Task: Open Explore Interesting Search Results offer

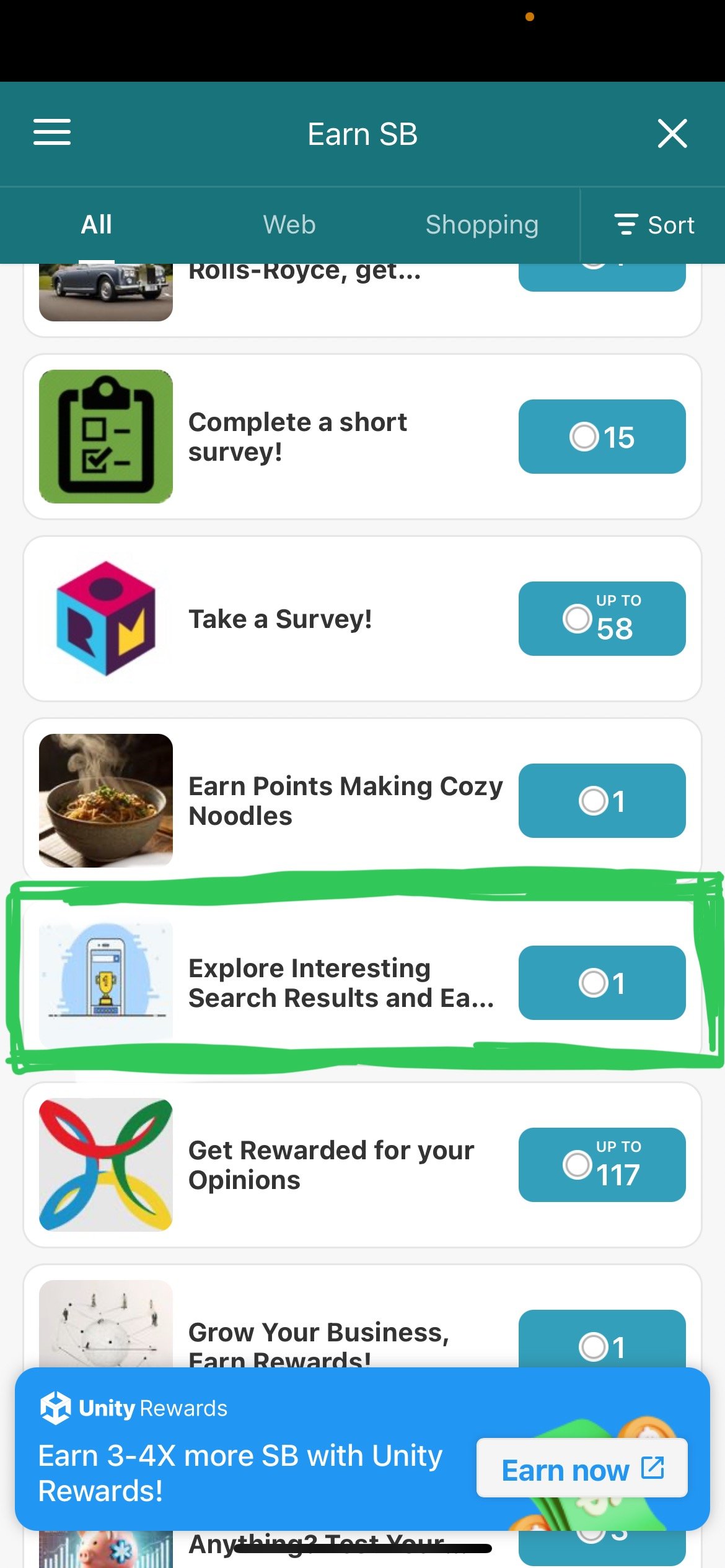Action: point(341,983)
